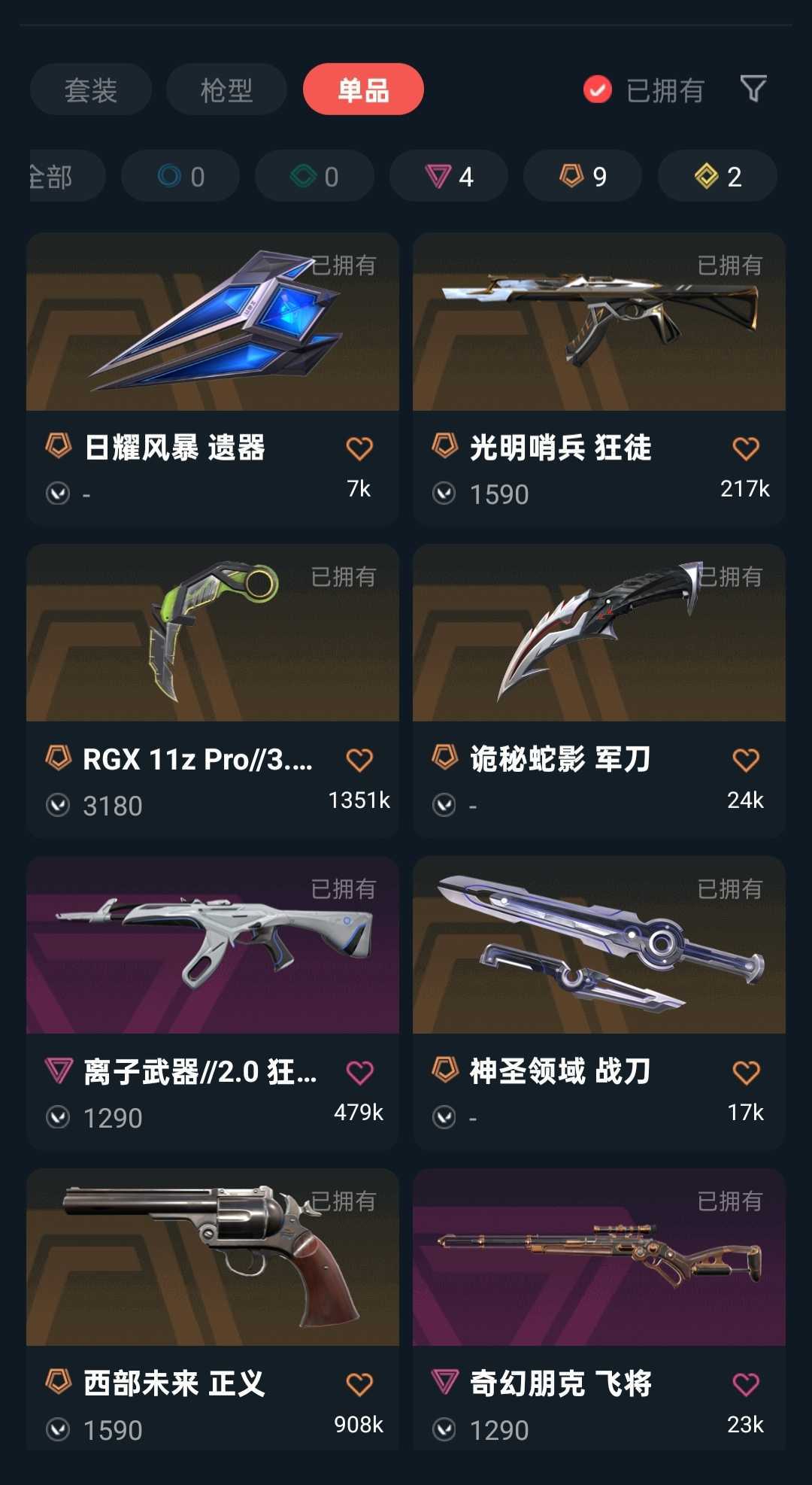Viewport: 812px width, 1485px height.
Task: Select the blue rarity filter showing 0
Action: click(x=180, y=176)
